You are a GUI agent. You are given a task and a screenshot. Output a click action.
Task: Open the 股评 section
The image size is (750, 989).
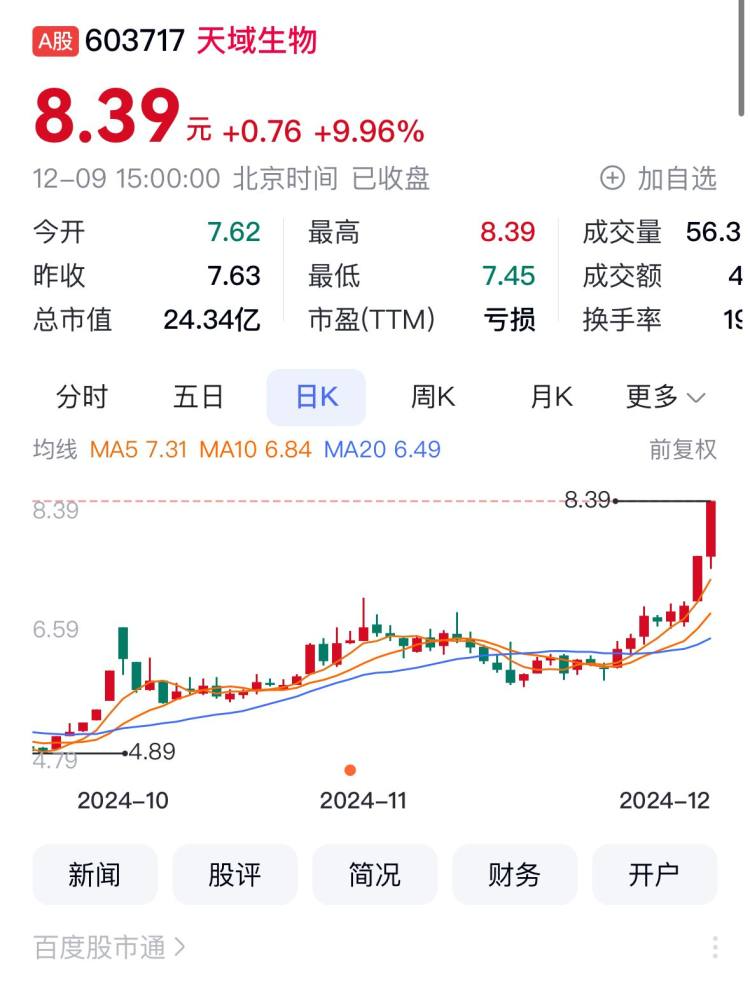(235, 875)
